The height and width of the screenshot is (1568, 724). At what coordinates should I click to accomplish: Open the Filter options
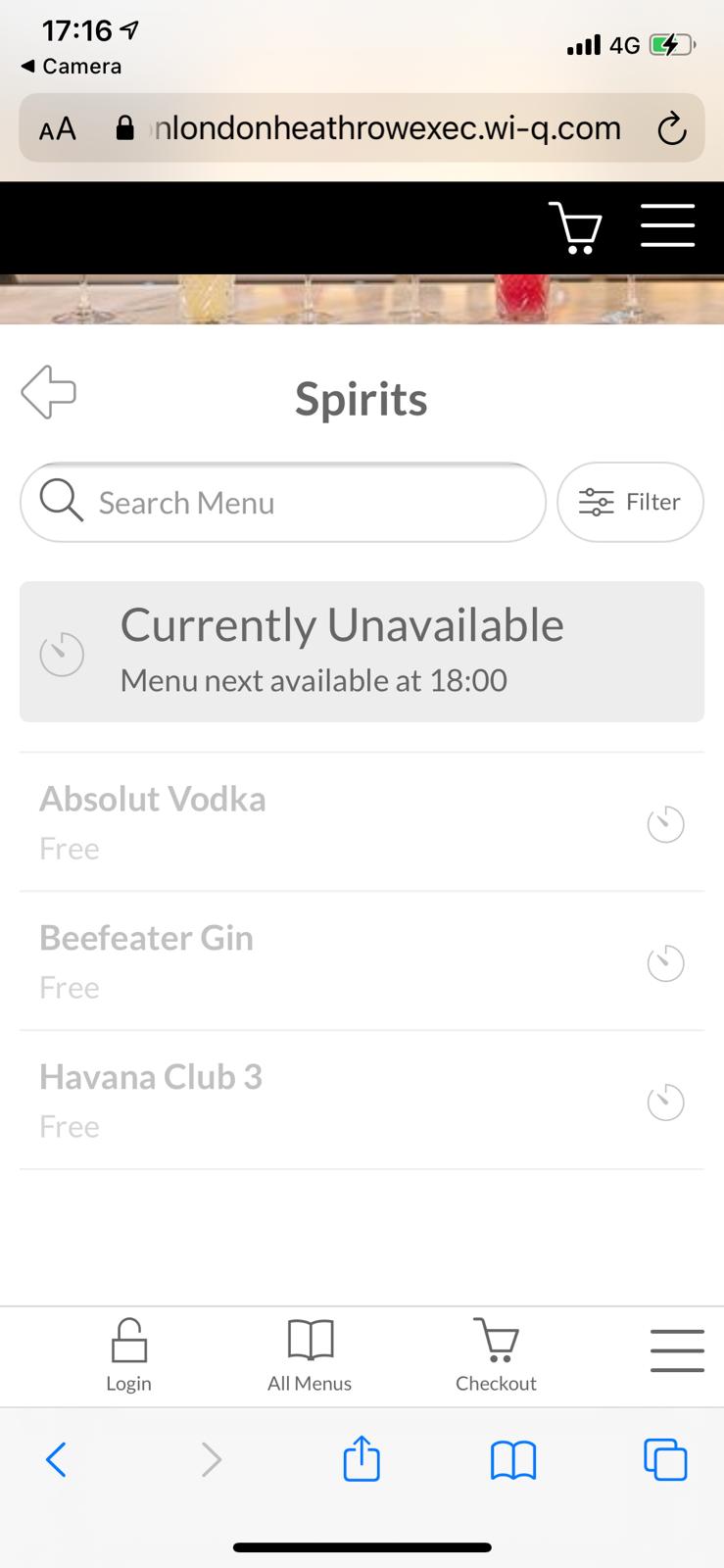coord(630,502)
